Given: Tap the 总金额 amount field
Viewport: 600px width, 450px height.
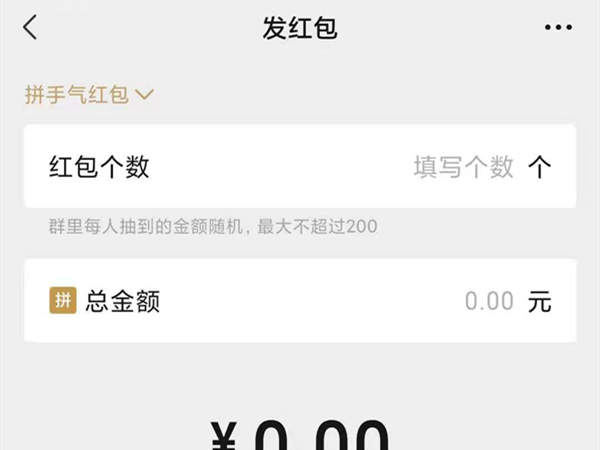Looking at the screenshot, I should point(489,301).
